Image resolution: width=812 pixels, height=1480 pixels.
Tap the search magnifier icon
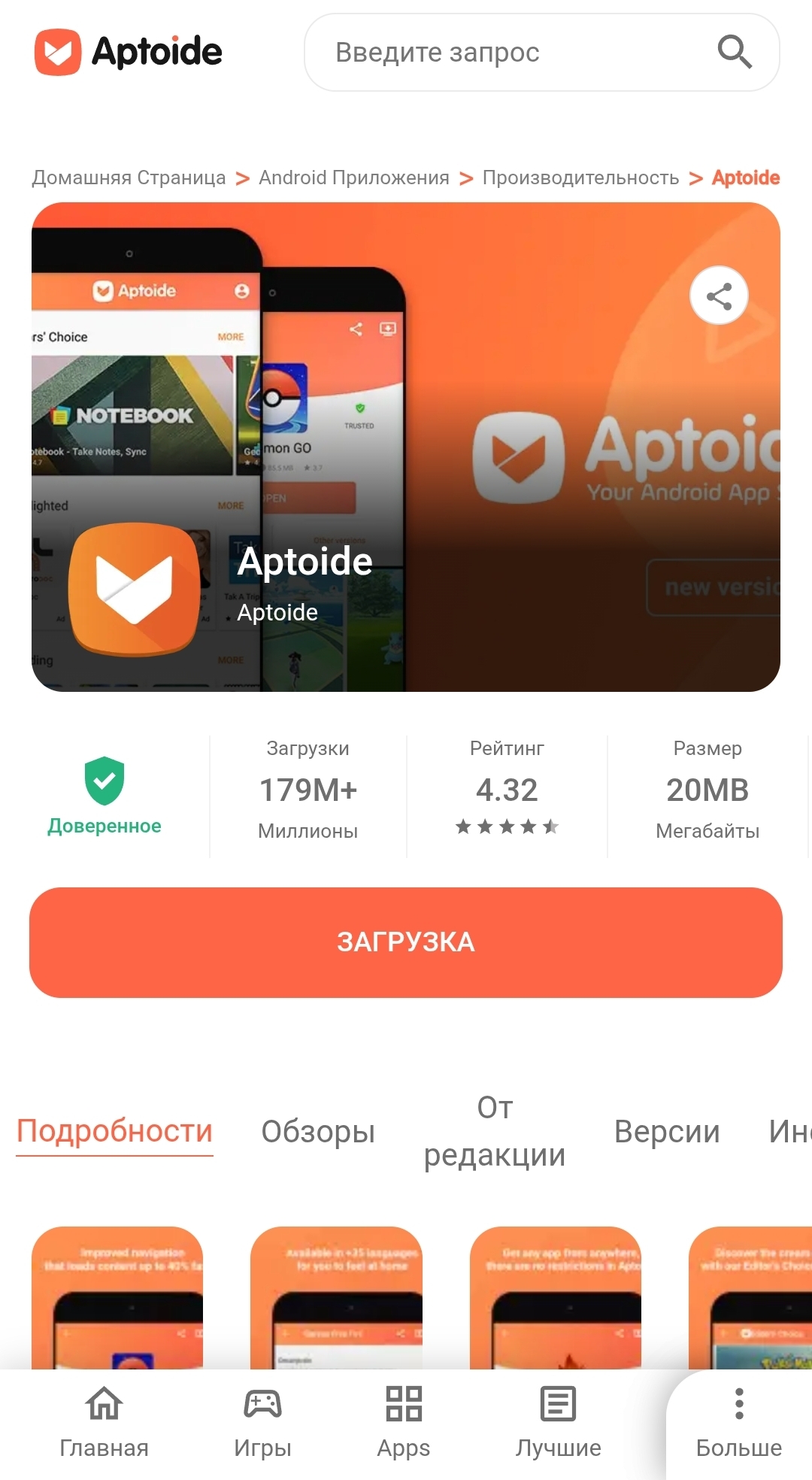point(734,52)
